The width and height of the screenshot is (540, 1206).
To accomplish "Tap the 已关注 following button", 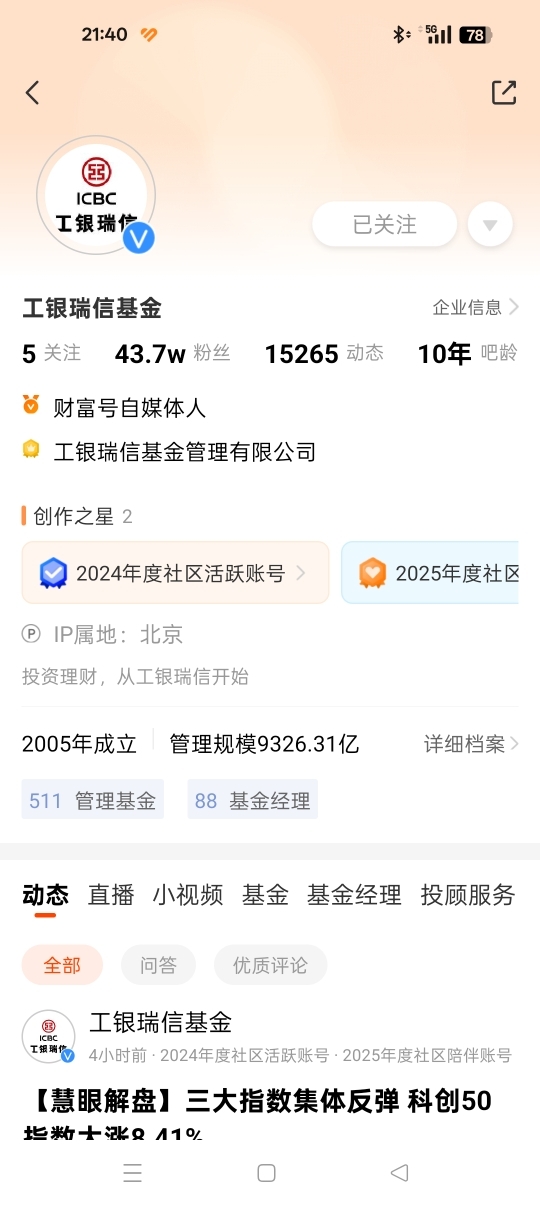I will [385, 224].
